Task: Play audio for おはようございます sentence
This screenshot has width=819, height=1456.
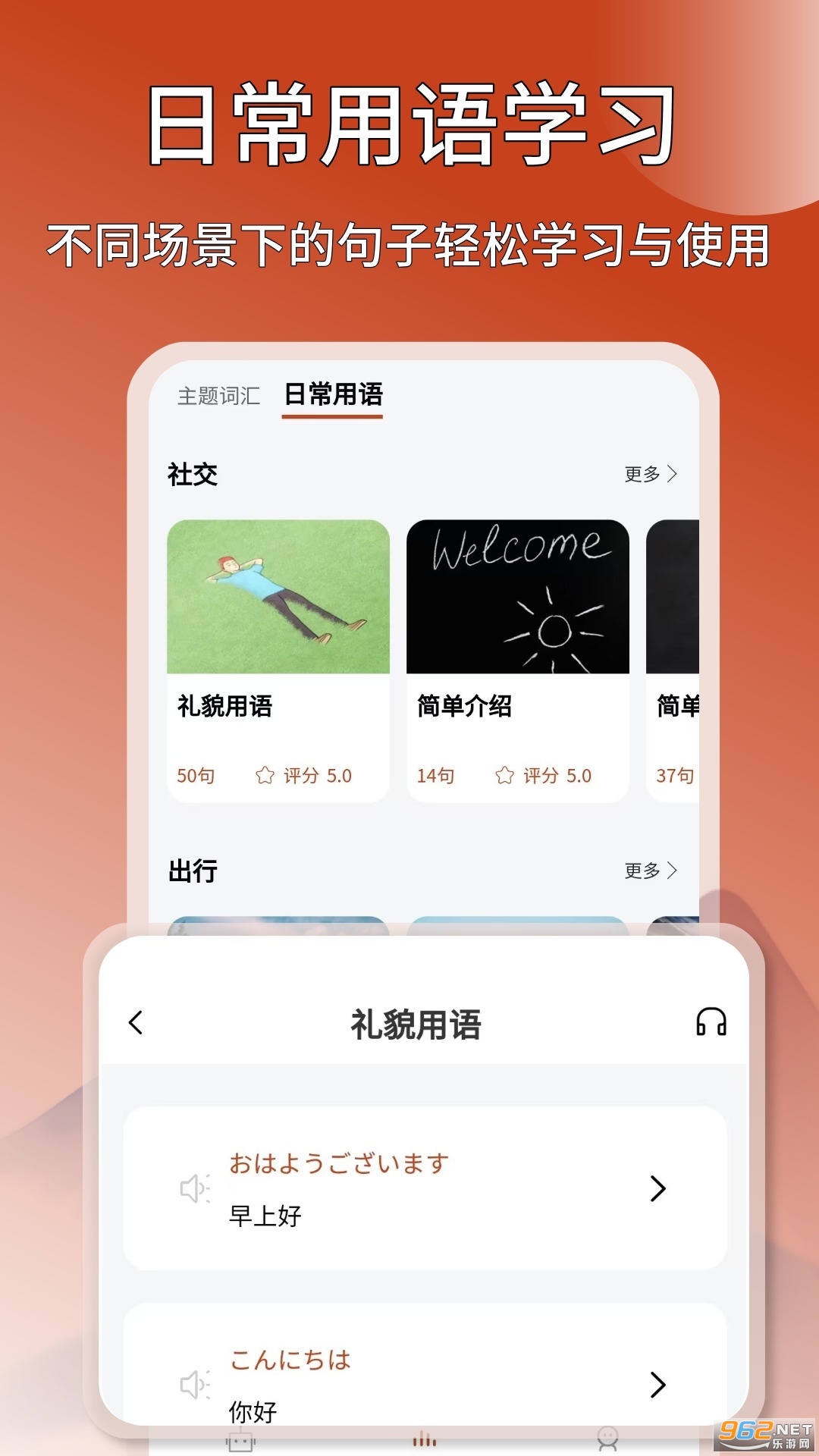Action: point(197,1187)
